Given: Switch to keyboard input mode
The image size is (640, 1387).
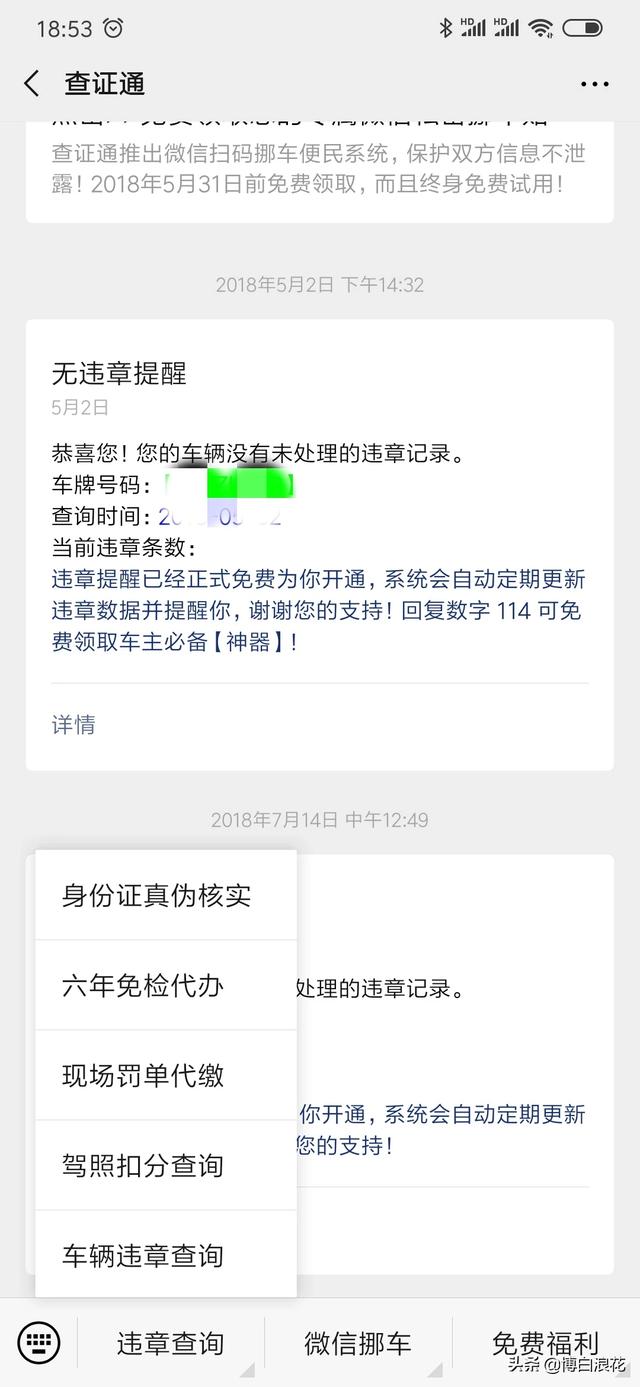Looking at the screenshot, I should [39, 1343].
